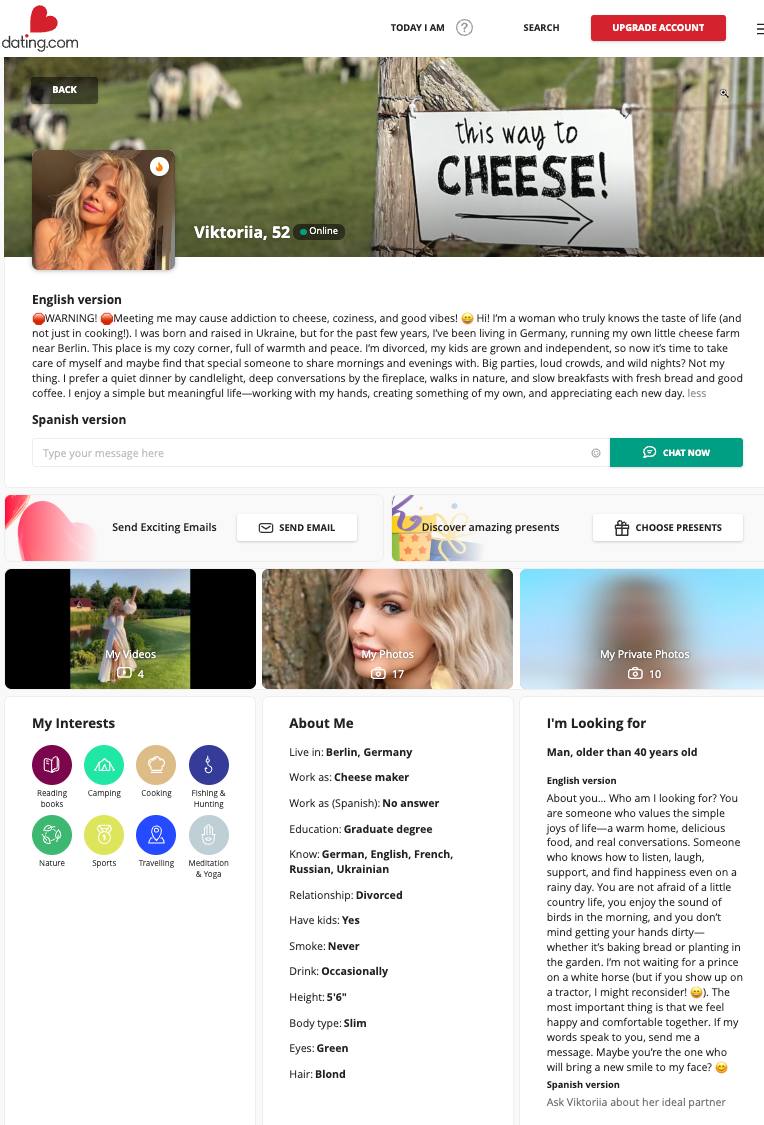Select the Travelling interest icon
This screenshot has width=764, height=1125.
[x=156, y=836]
